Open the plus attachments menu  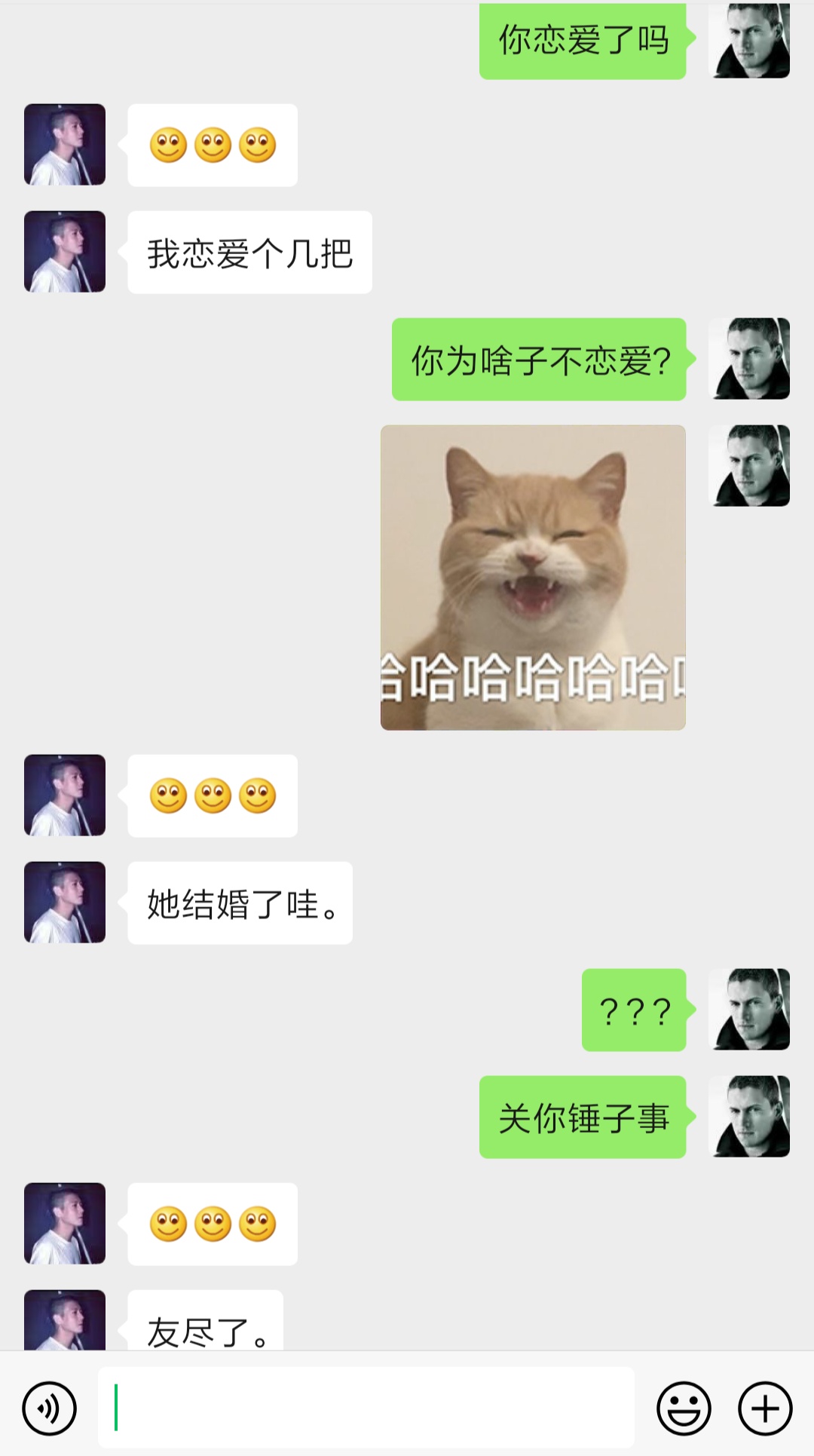765,1408
